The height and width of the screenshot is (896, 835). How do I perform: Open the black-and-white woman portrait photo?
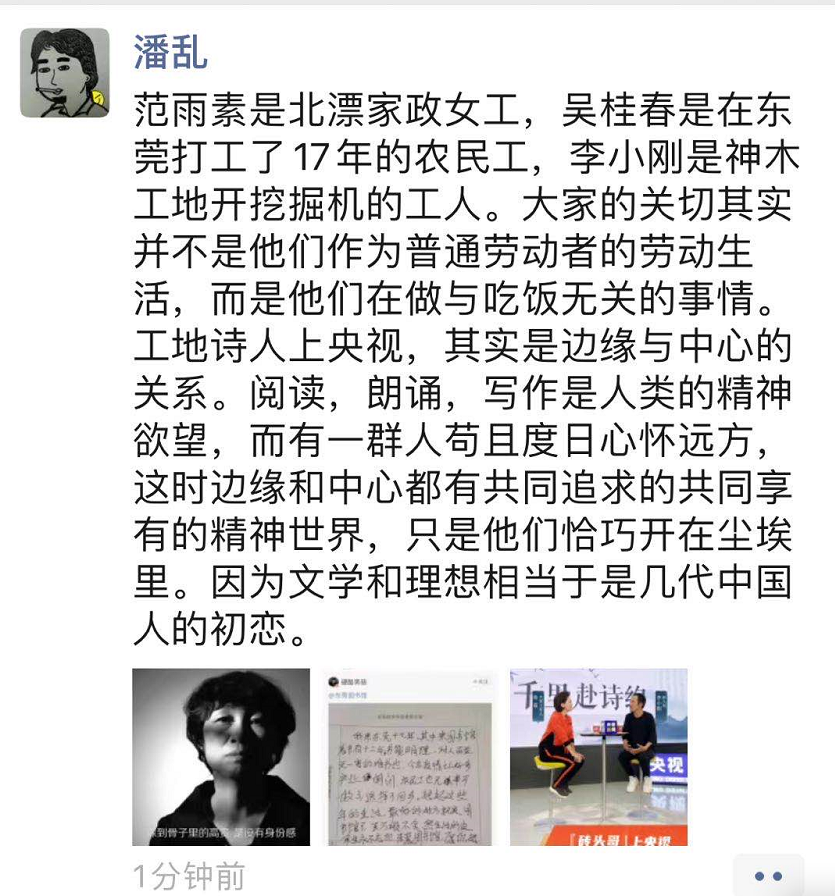pos(221,757)
